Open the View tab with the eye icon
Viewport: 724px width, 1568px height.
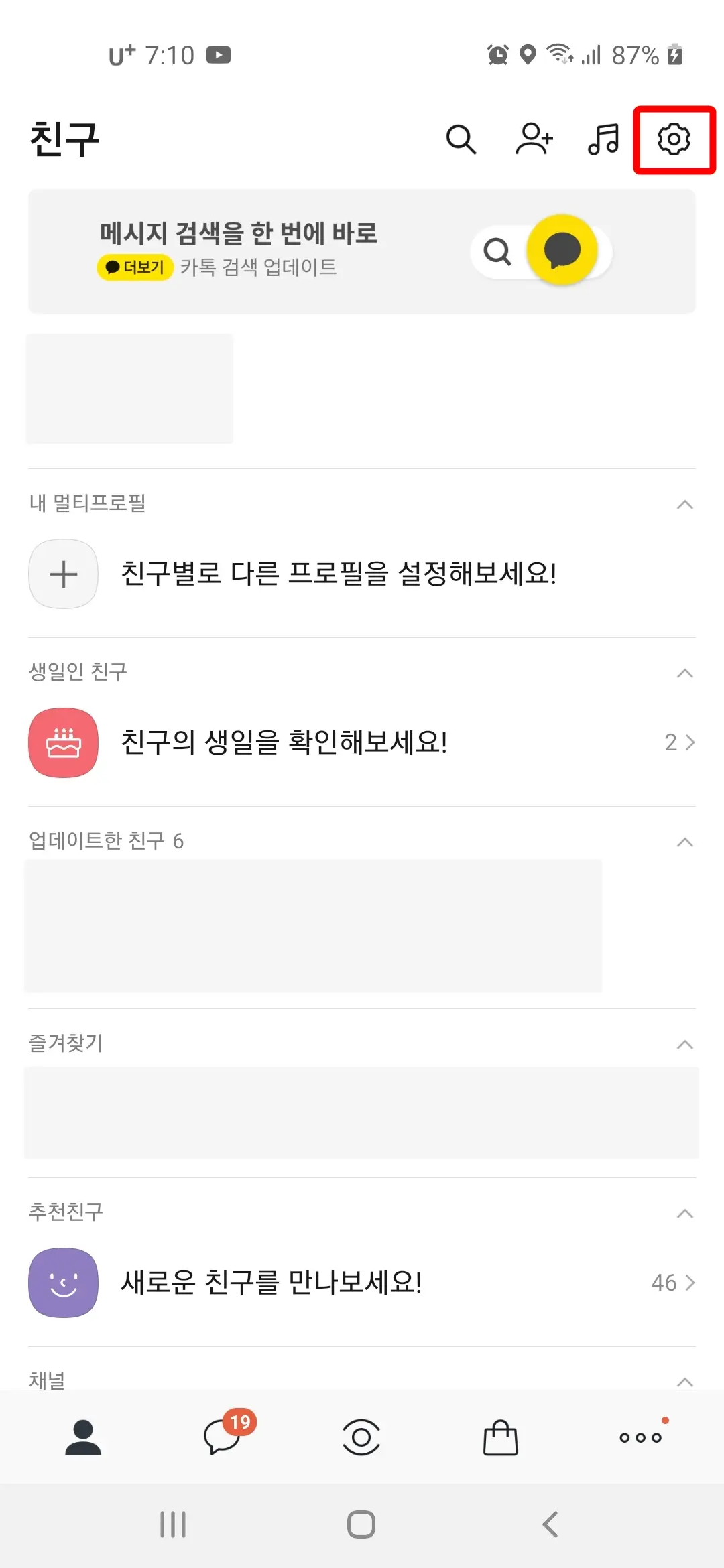tap(361, 1437)
